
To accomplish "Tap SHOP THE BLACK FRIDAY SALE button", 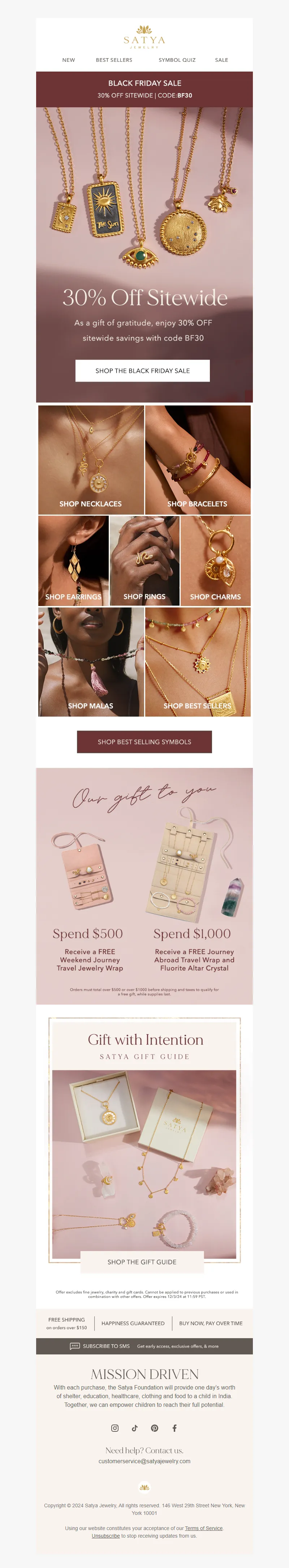I will 142,371.
